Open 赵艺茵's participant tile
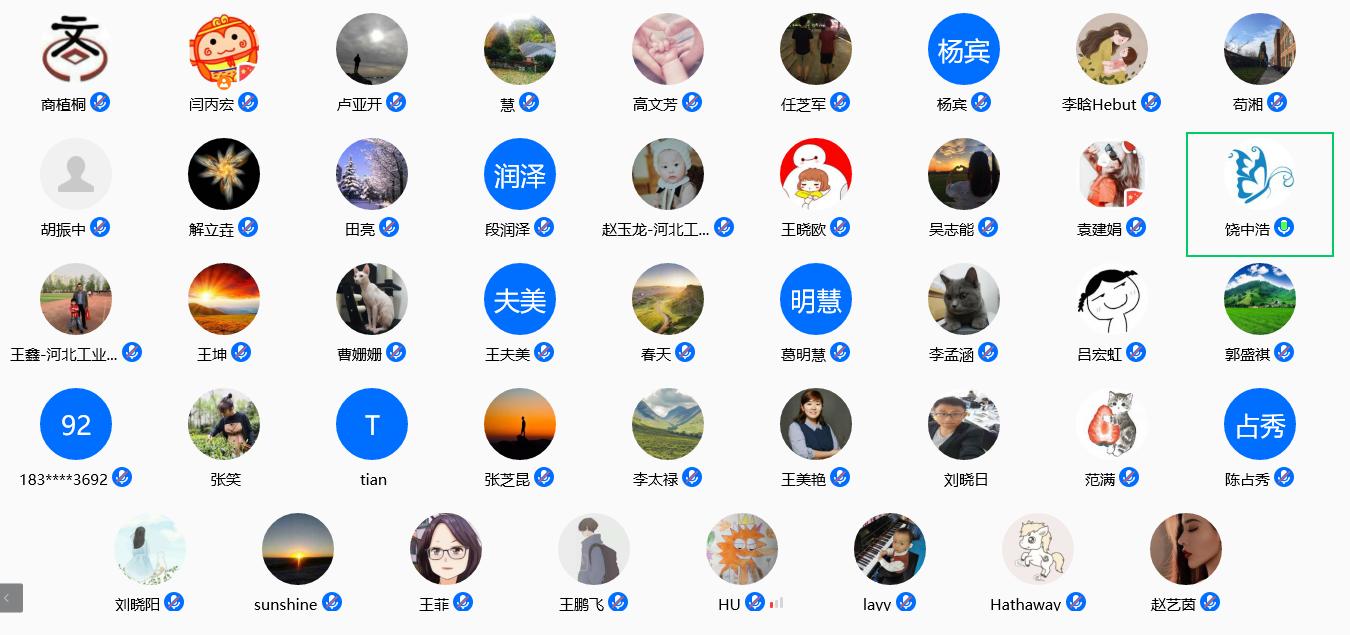This screenshot has height=635, width=1350. pos(1186,550)
